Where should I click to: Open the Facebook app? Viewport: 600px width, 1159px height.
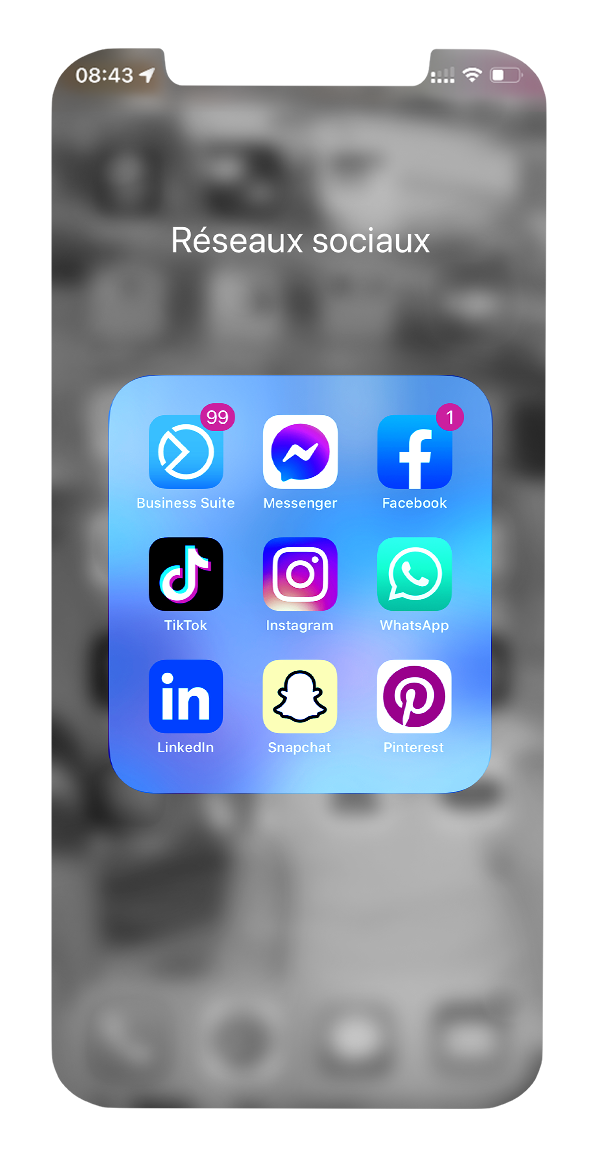(414, 452)
